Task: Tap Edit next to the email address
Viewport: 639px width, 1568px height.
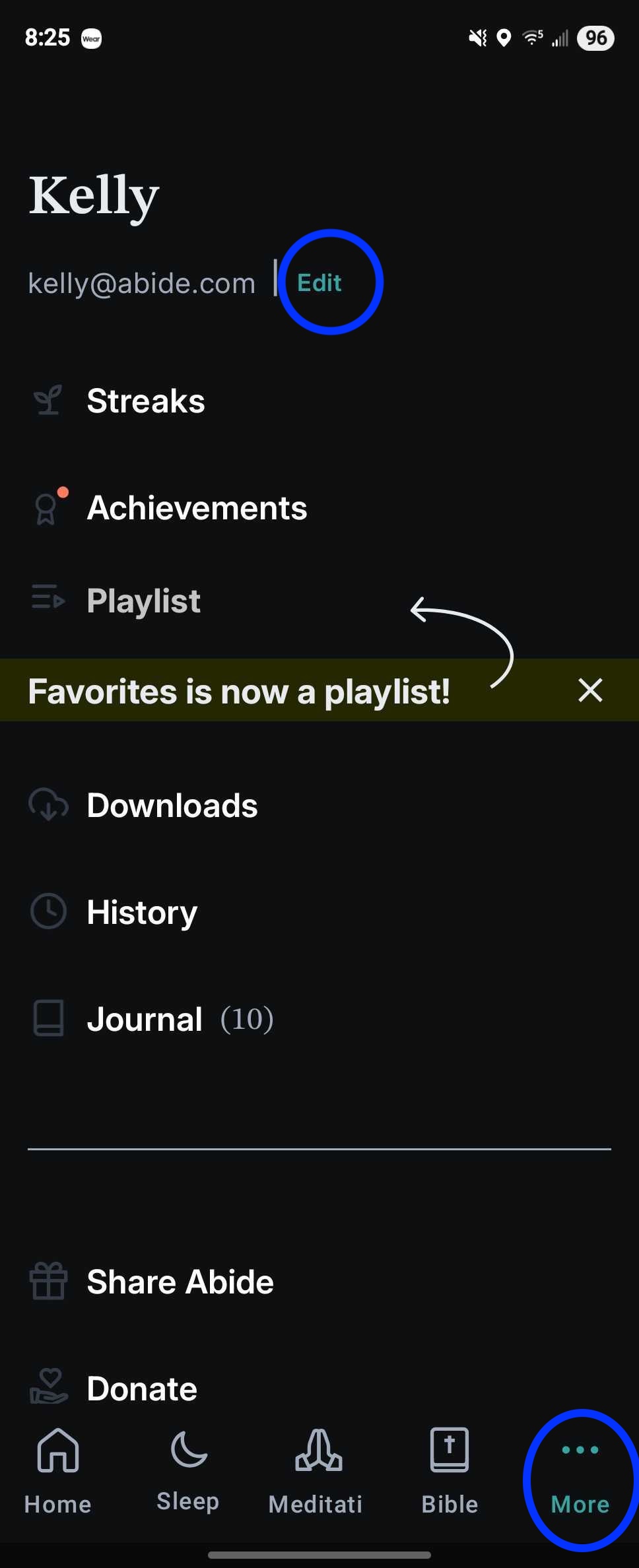Action: pyautogui.click(x=319, y=283)
